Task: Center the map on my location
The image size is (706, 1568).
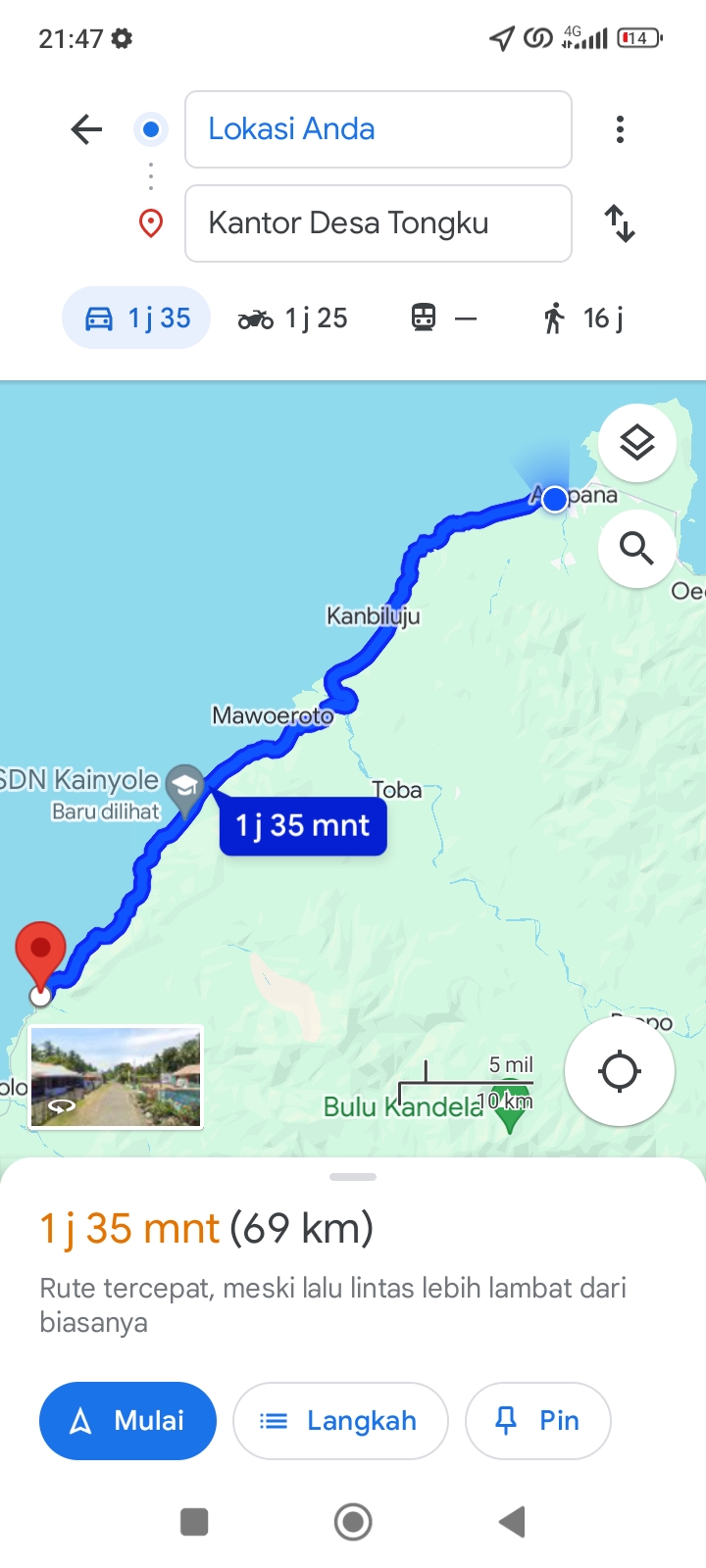Action: [x=620, y=1071]
